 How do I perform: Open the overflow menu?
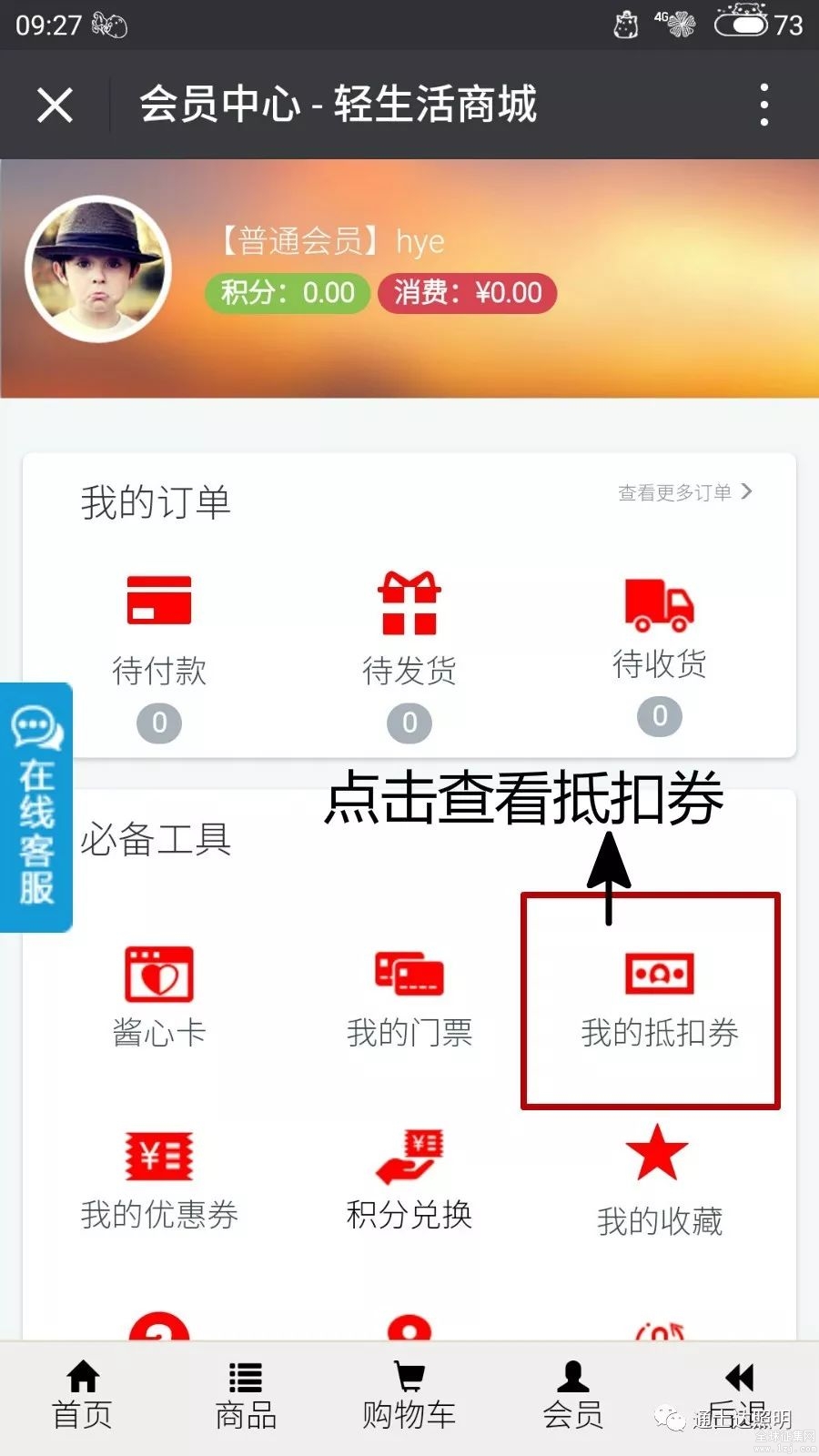tap(763, 105)
